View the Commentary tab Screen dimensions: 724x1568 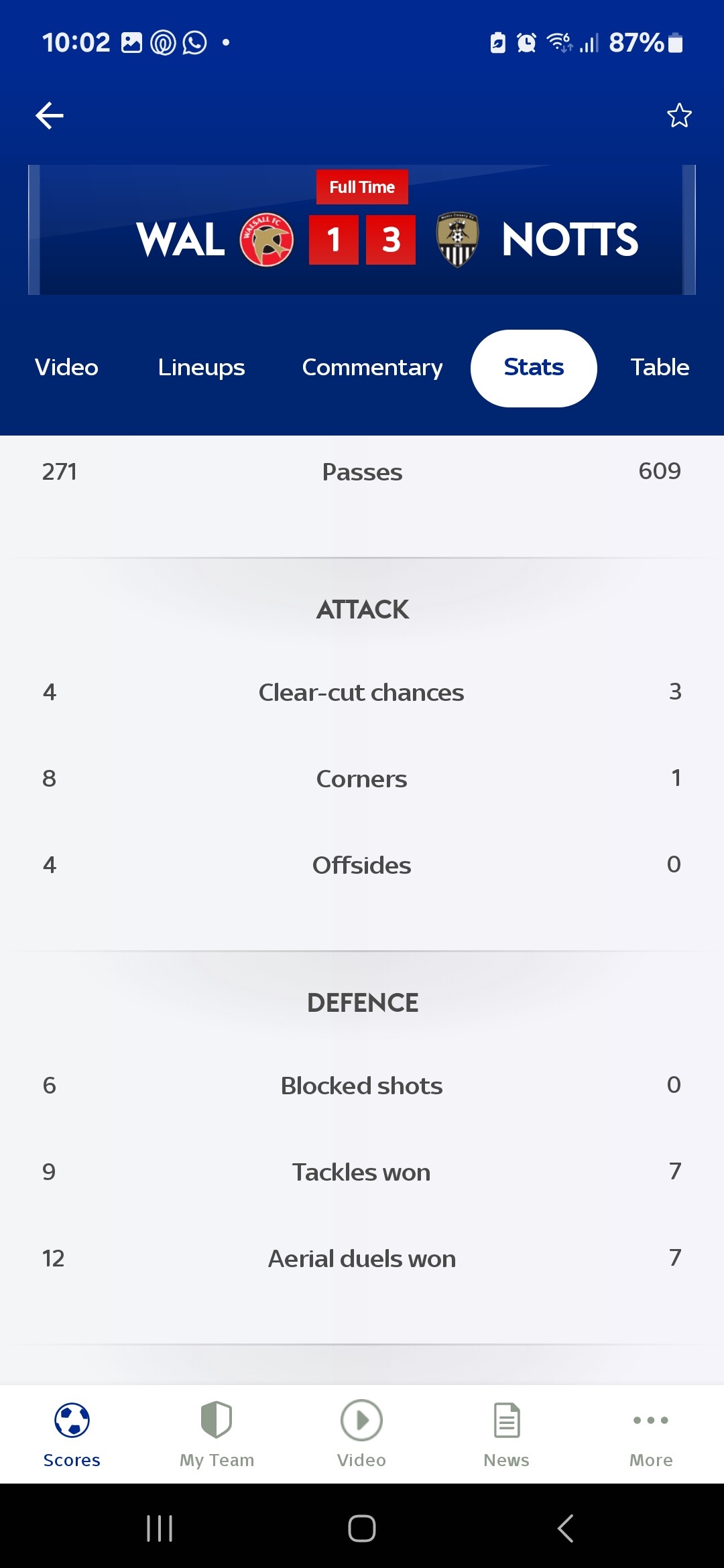(372, 367)
